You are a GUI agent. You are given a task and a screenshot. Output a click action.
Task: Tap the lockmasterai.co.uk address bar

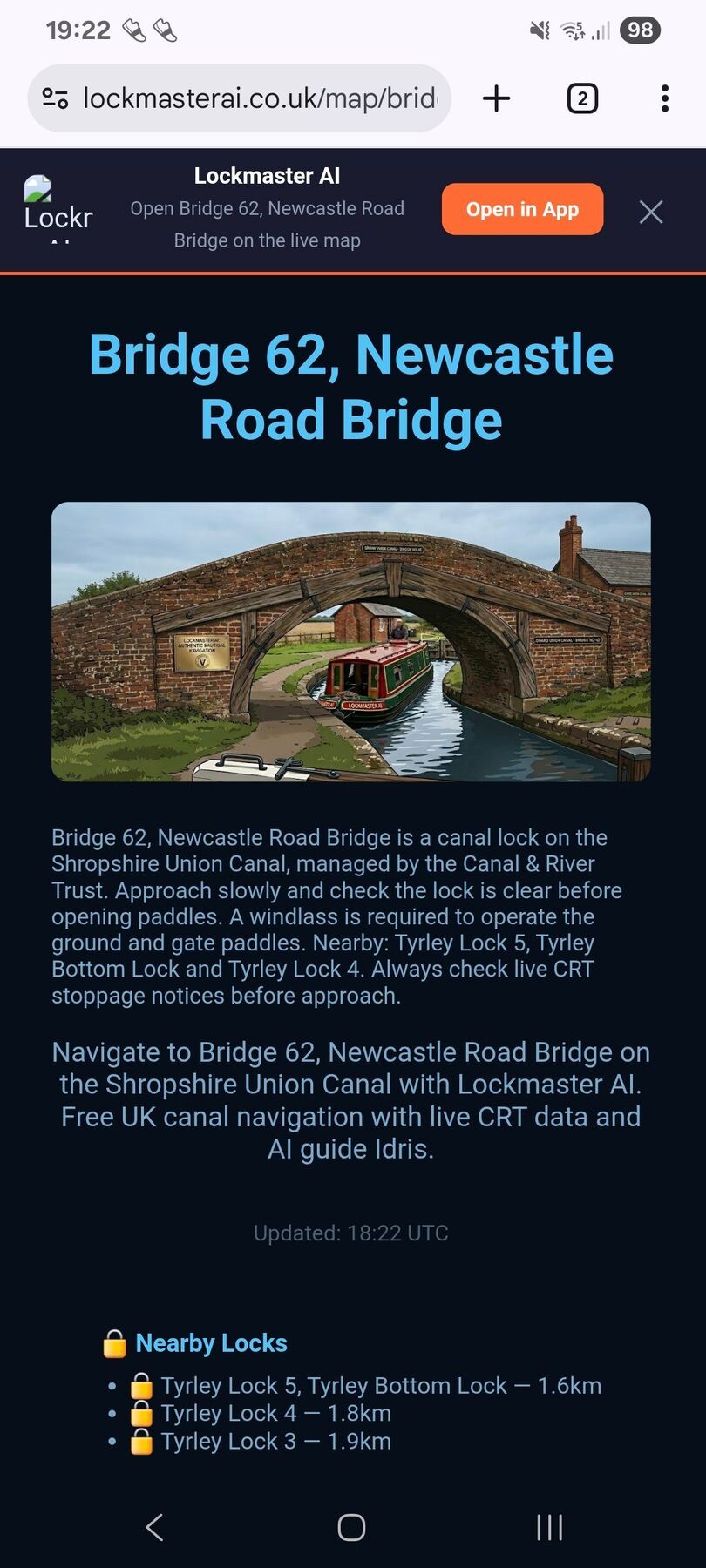(x=260, y=98)
